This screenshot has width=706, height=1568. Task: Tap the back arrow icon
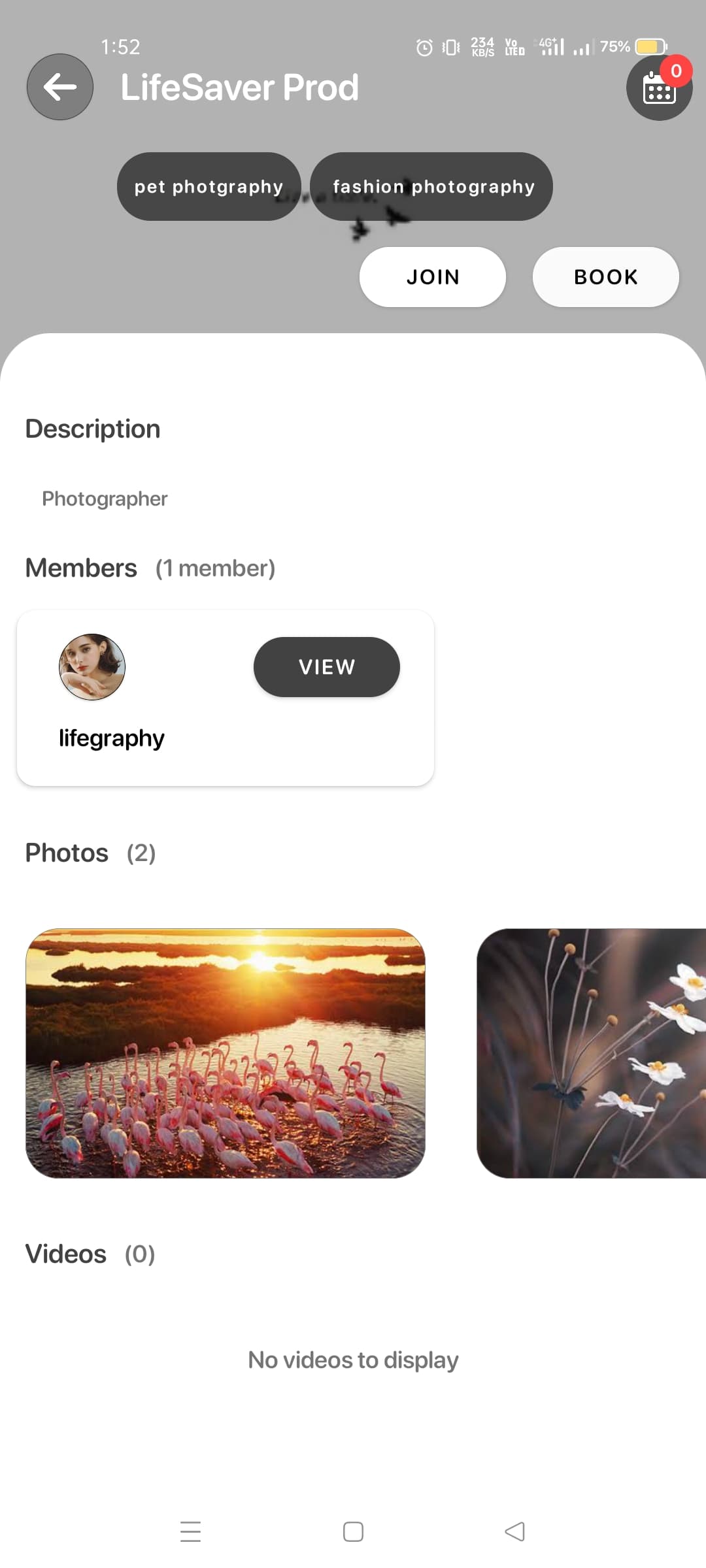click(59, 87)
